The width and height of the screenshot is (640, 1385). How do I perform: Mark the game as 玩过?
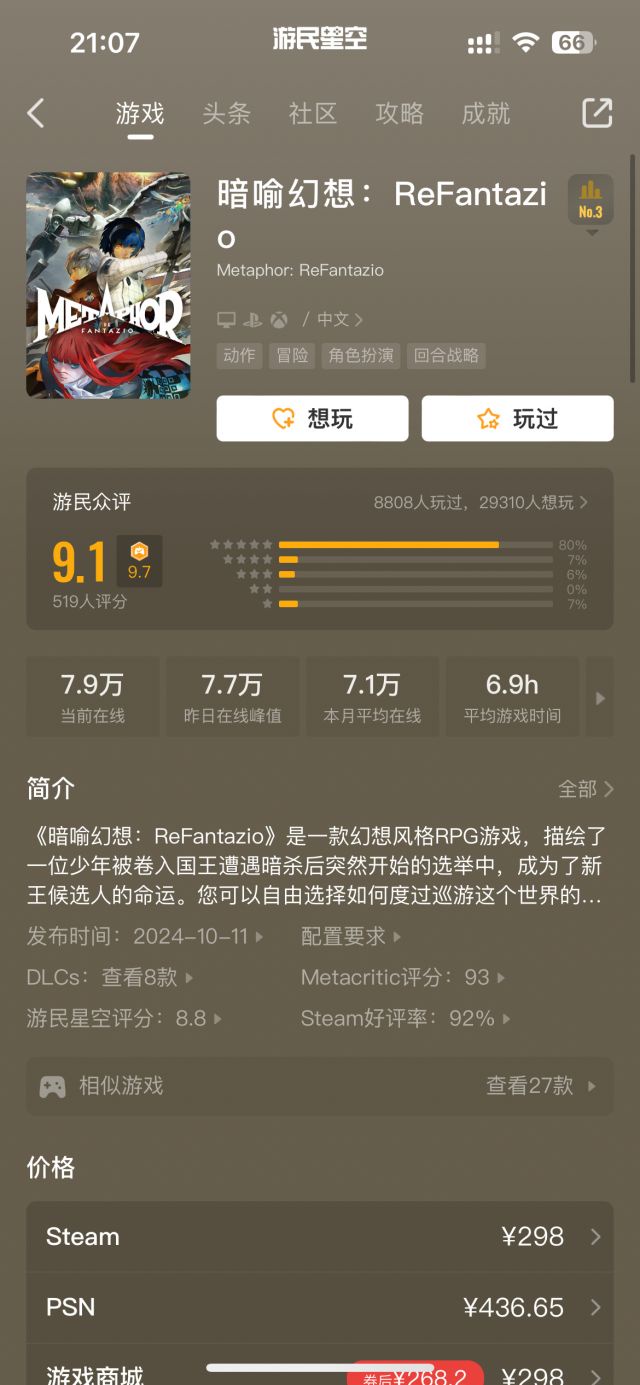(517, 418)
